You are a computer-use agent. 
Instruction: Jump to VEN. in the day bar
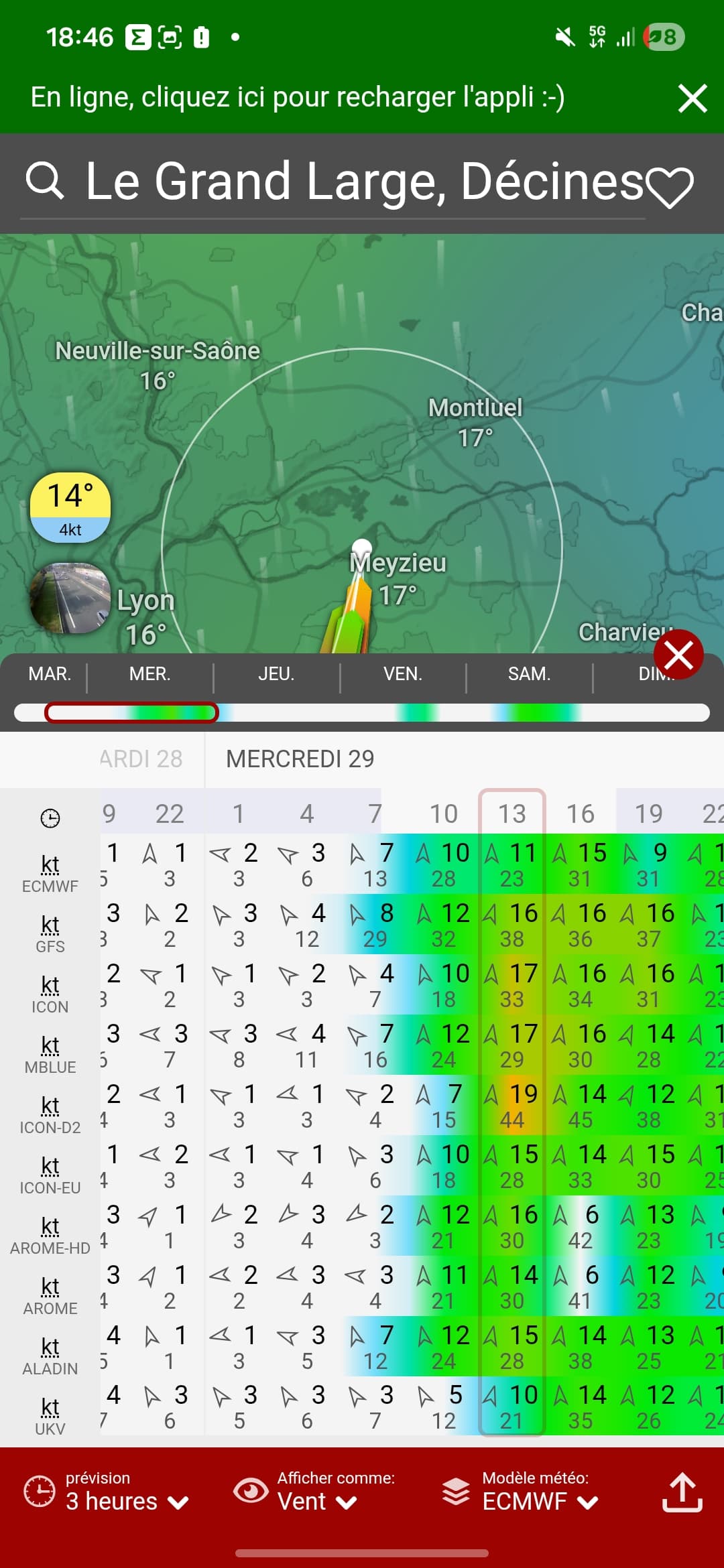pyautogui.click(x=402, y=674)
